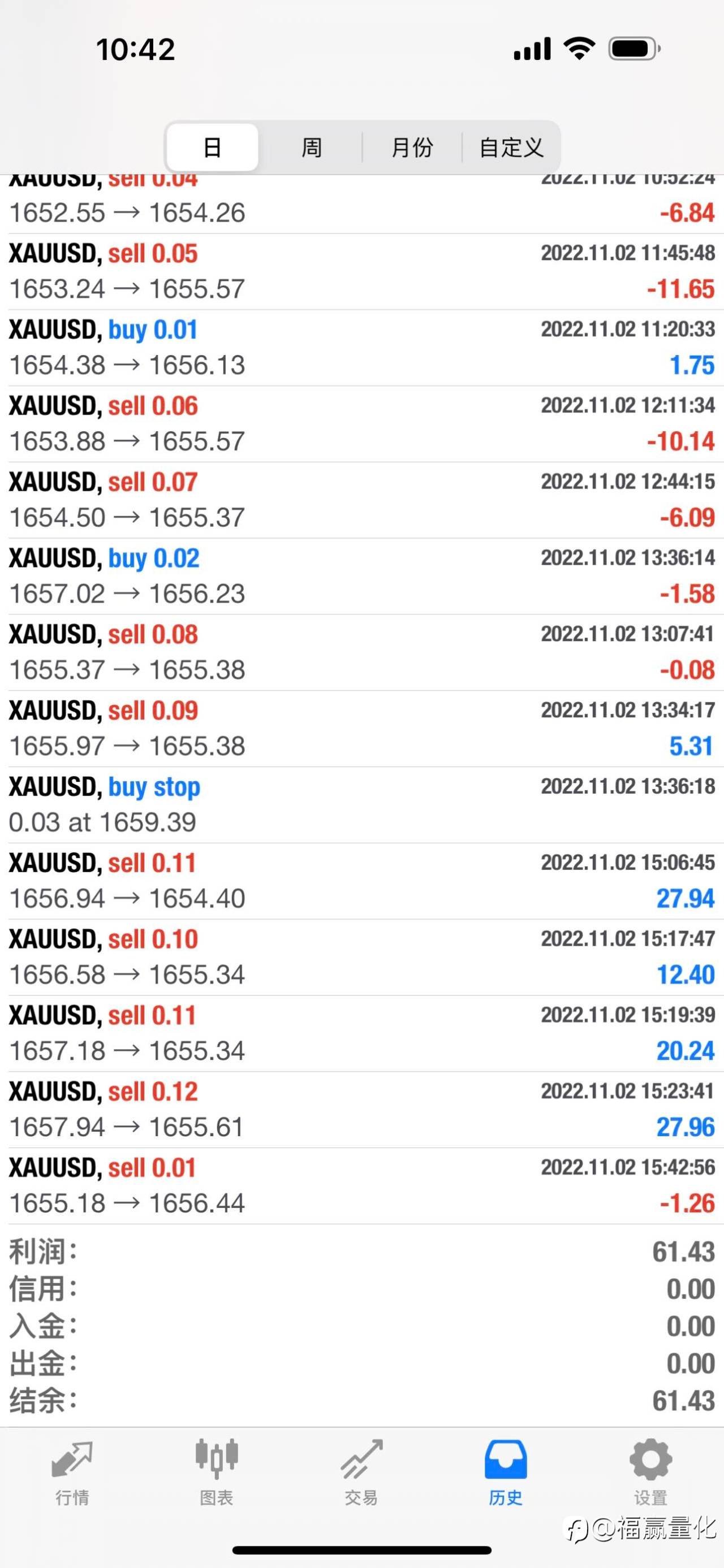
Task: Open the 行情 quotes tab
Action: click(72, 1472)
